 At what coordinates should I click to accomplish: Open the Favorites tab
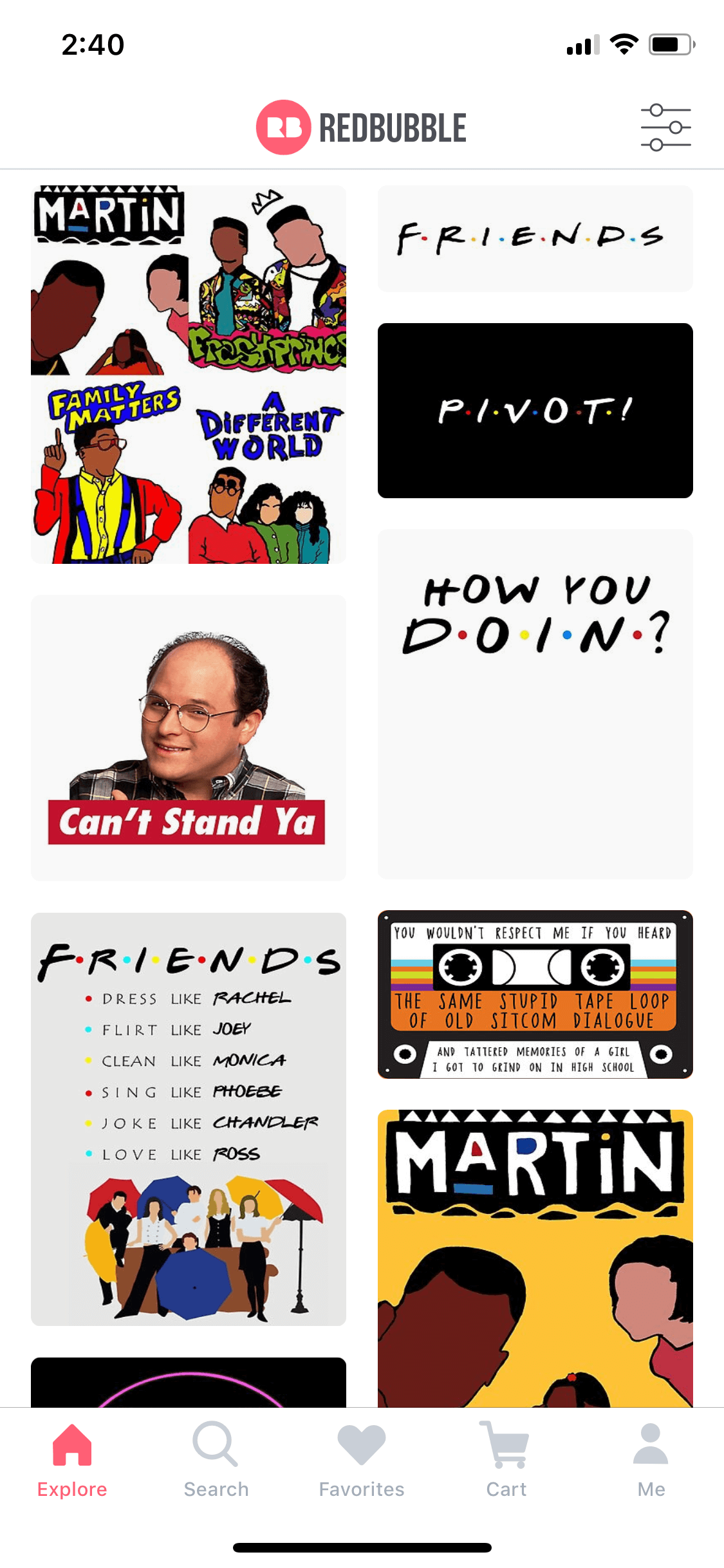coord(362,1461)
